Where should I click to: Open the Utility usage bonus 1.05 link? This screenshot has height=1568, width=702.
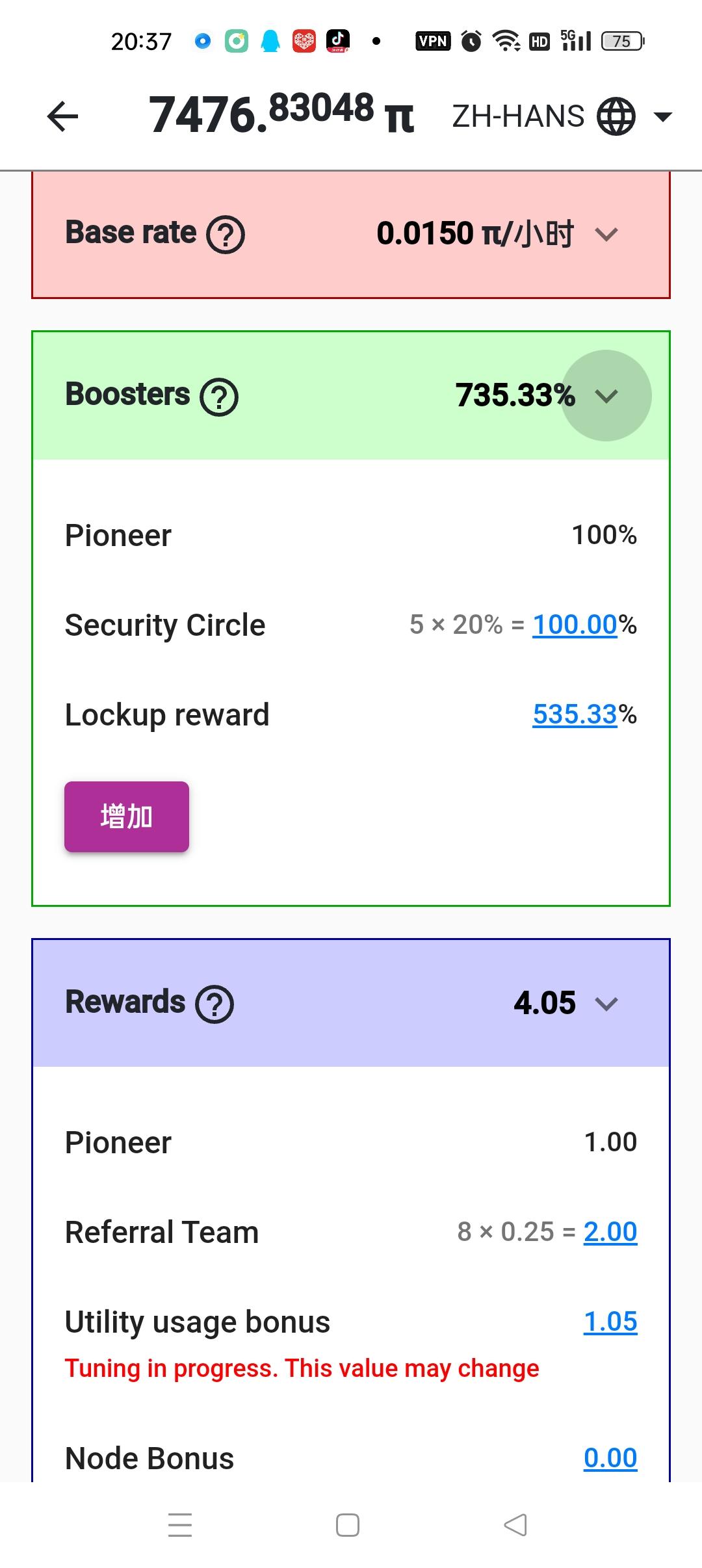(x=610, y=1322)
